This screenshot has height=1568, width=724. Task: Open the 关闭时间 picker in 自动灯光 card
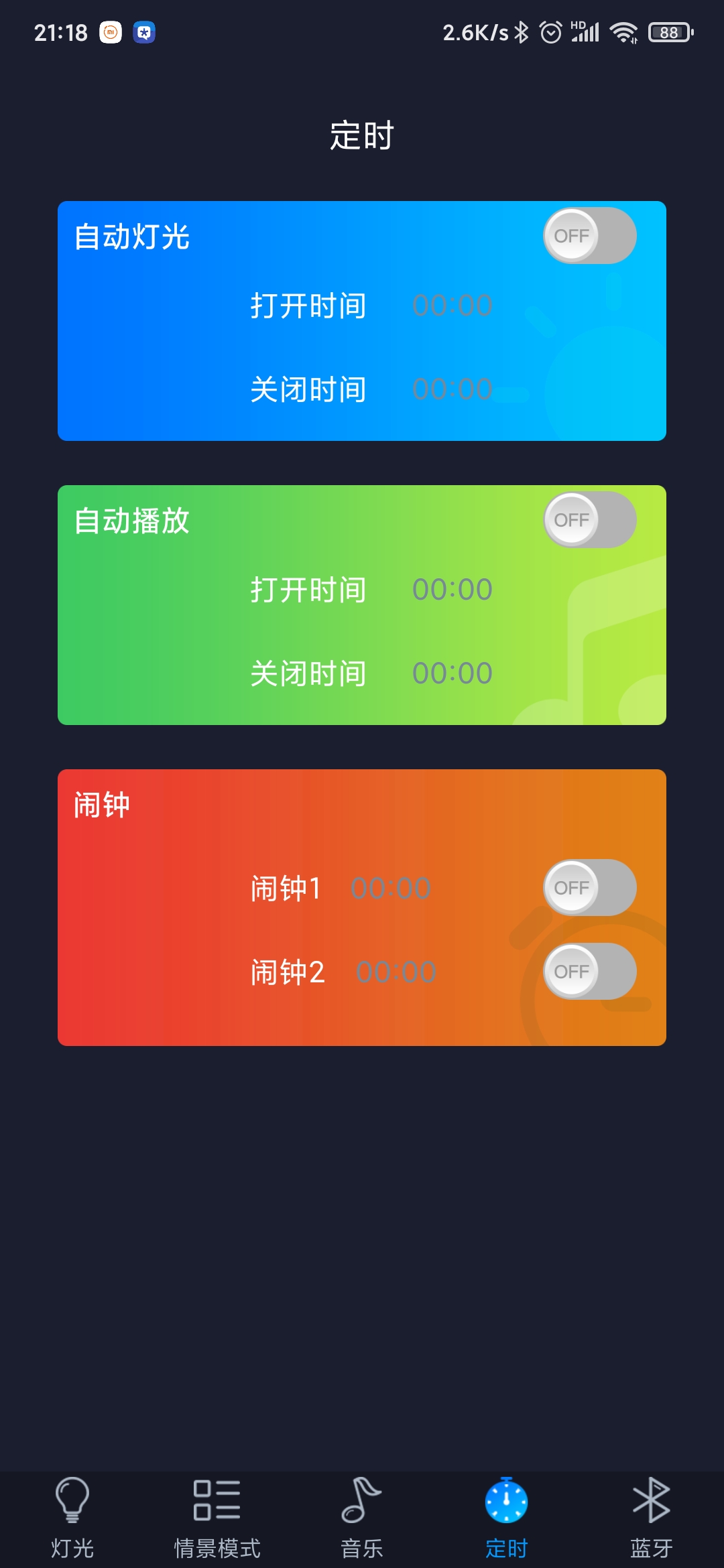click(452, 389)
